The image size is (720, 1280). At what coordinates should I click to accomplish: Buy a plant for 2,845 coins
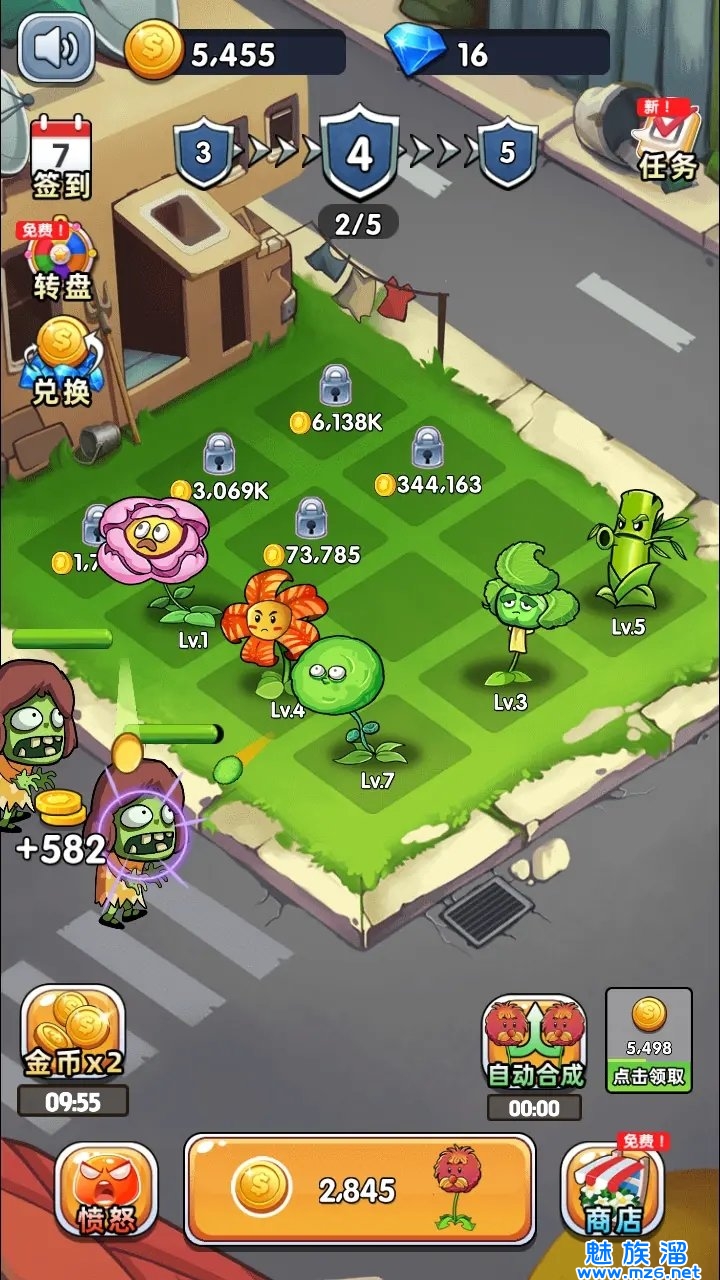(x=360, y=1188)
